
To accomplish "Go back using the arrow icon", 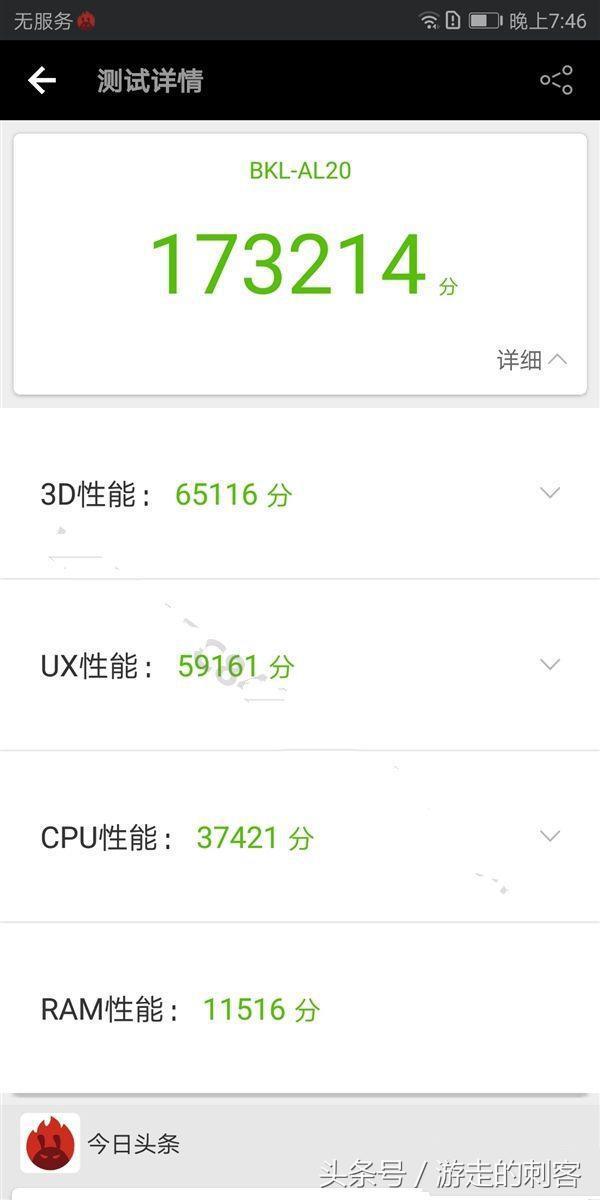I will point(42,80).
